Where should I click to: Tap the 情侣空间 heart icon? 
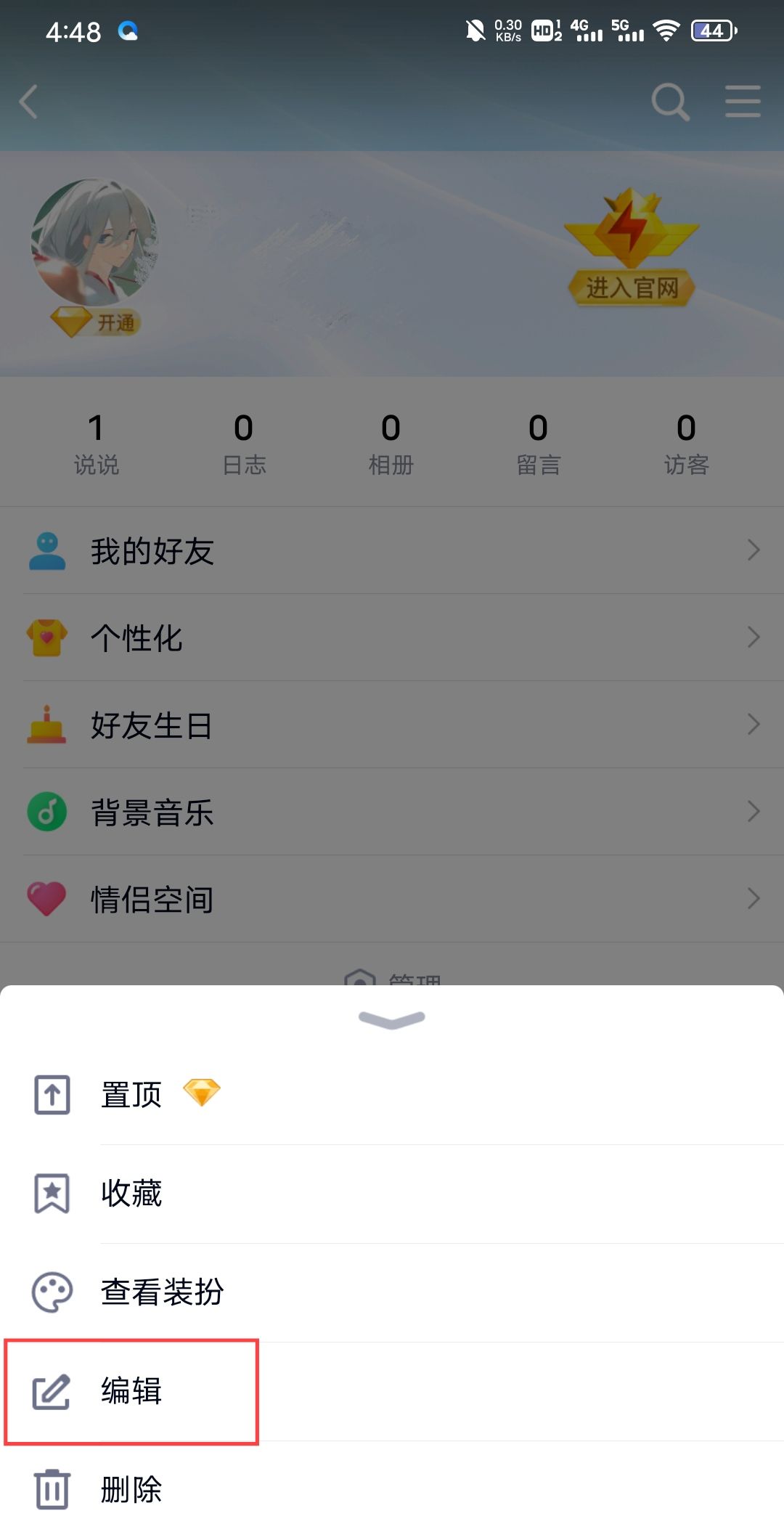[x=46, y=899]
